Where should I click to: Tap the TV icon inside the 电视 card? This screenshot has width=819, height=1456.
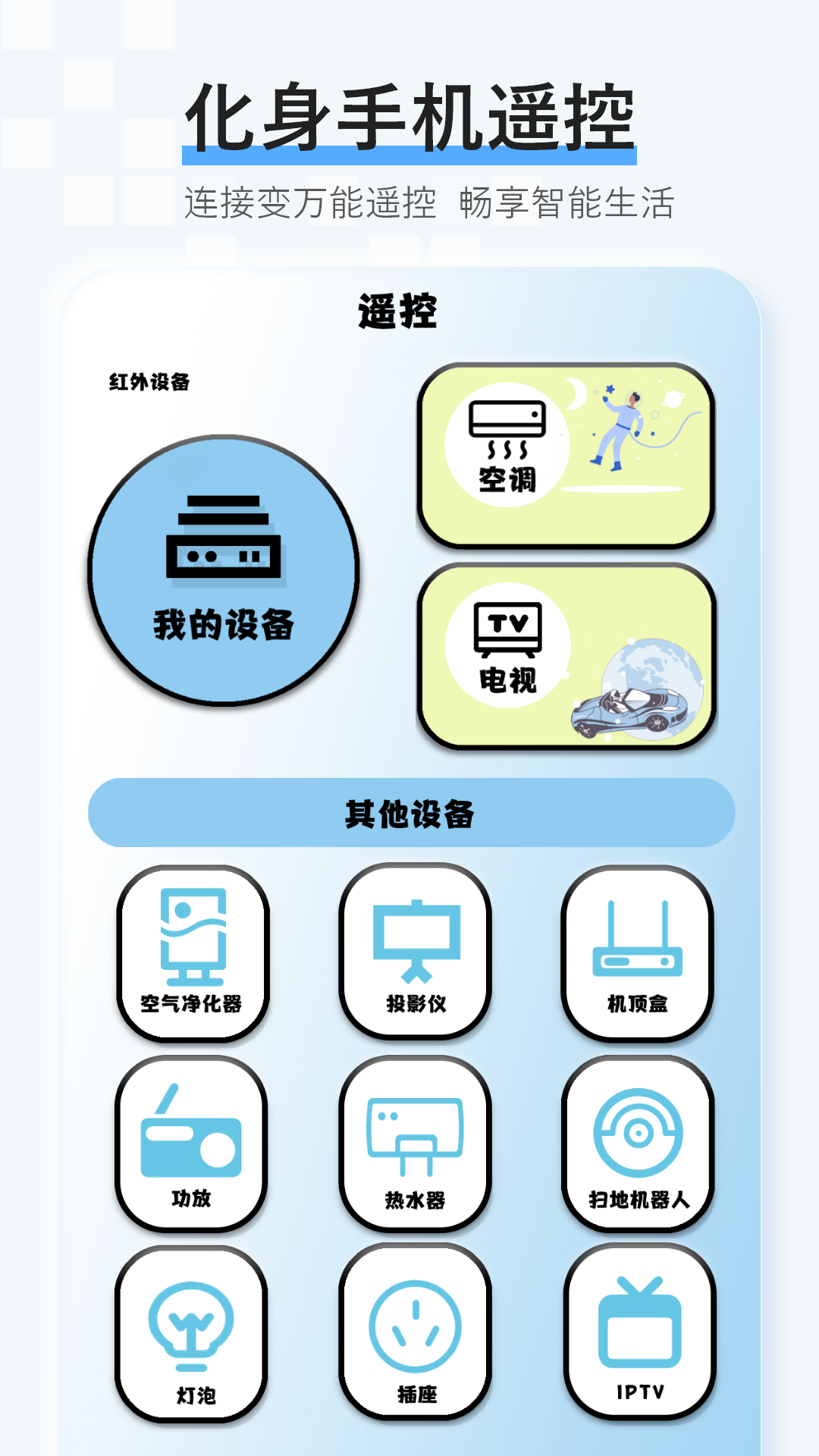[506, 628]
